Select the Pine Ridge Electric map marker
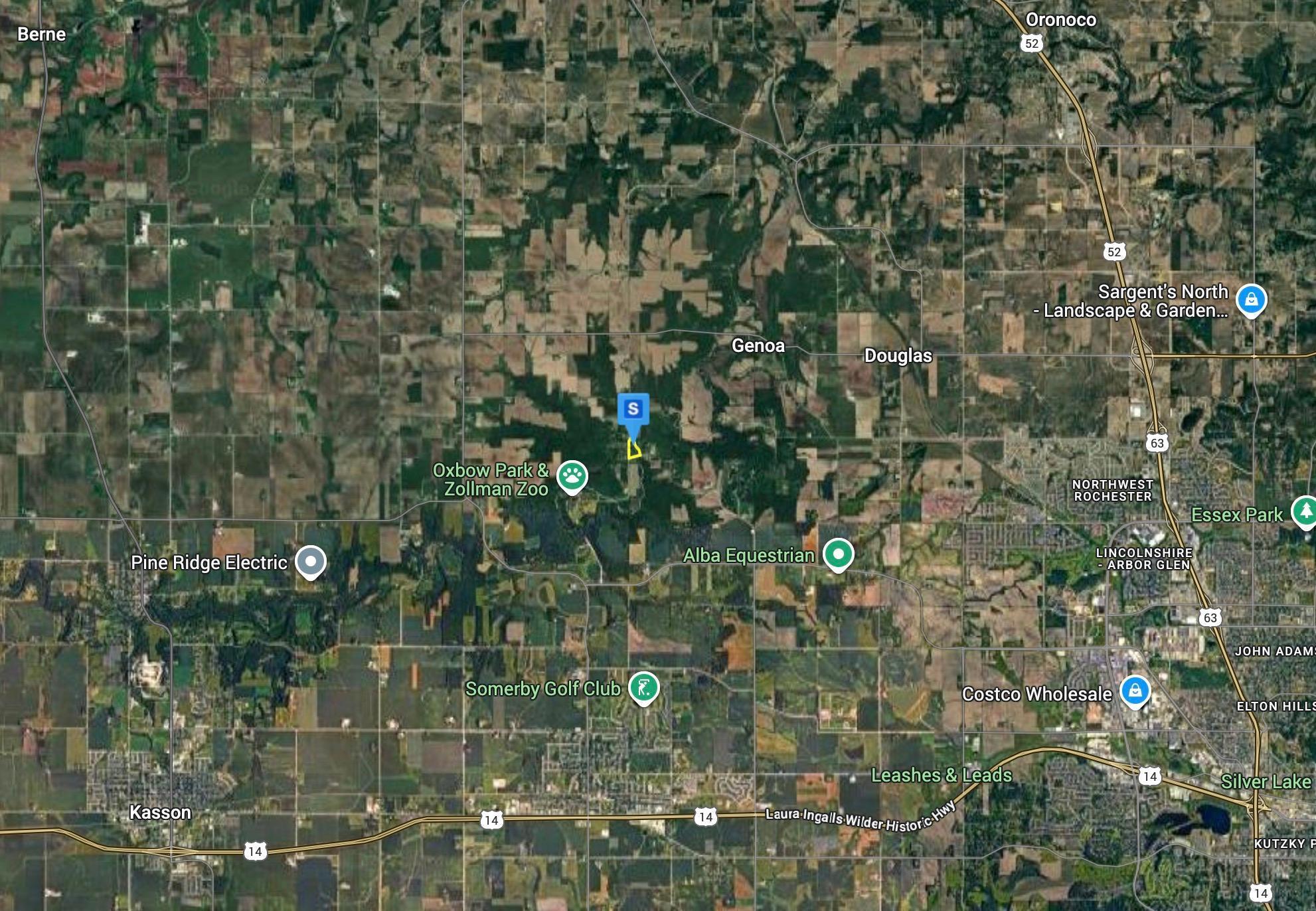This screenshot has width=1316, height=911. [x=310, y=561]
